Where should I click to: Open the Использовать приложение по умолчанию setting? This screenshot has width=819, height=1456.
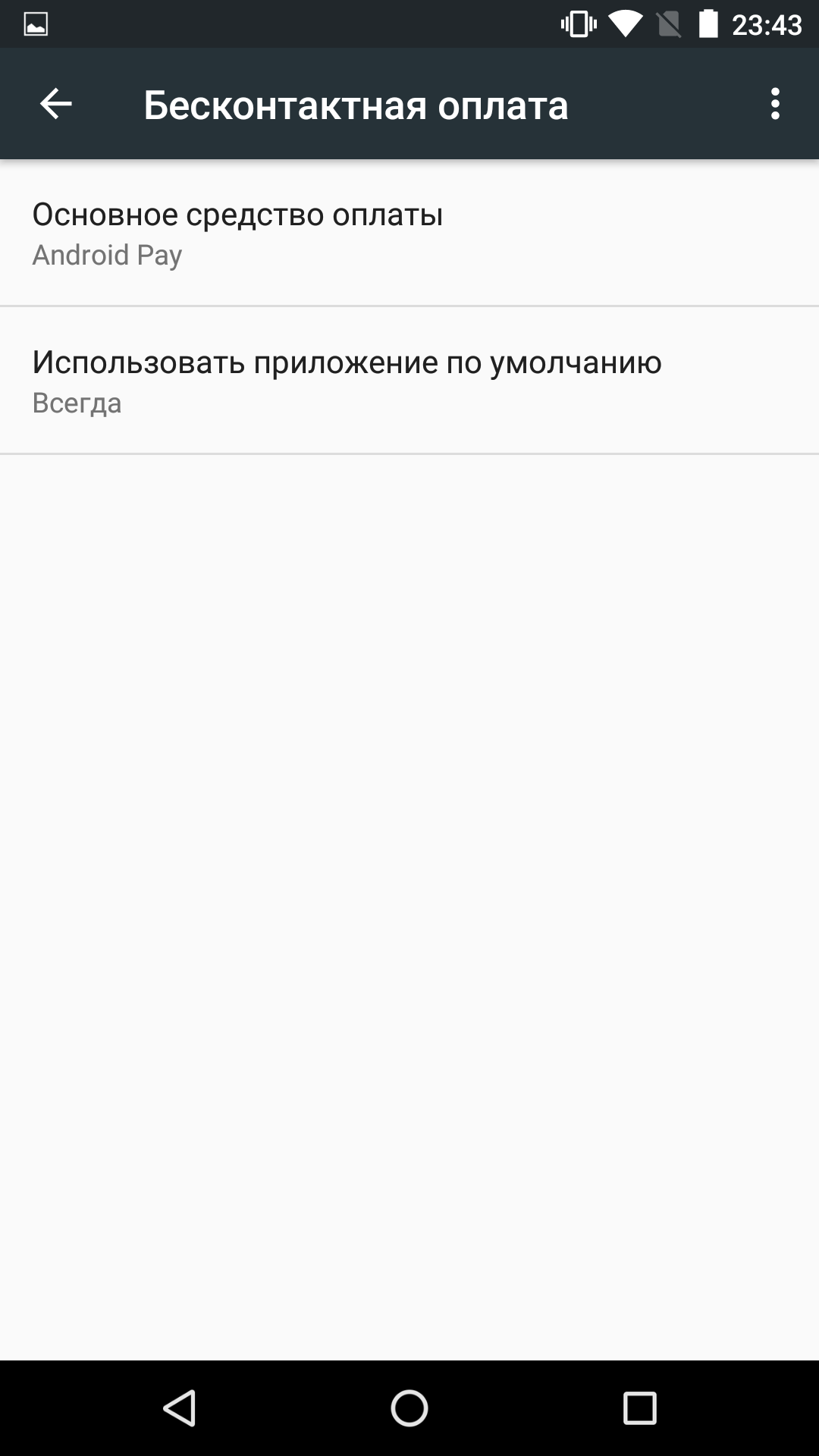[x=409, y=381]
